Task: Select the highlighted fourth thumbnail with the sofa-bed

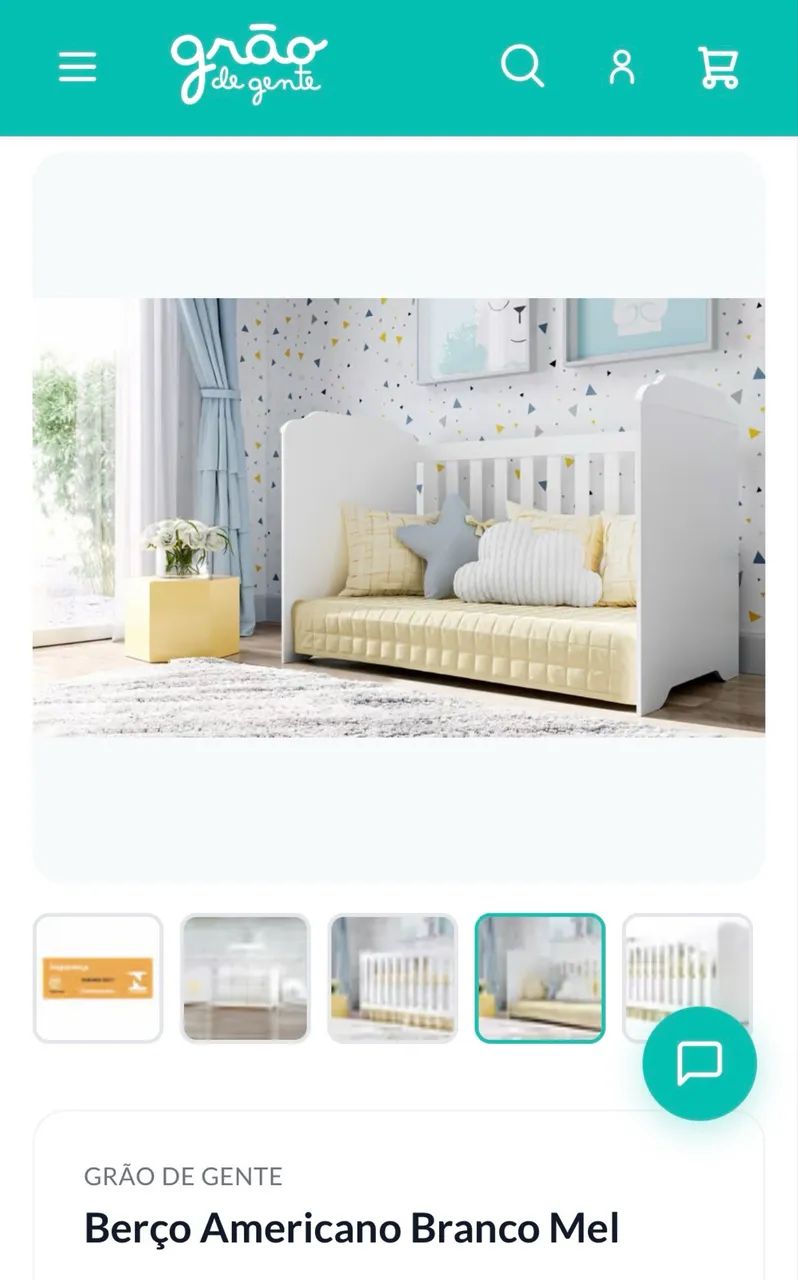Action: (x=540, y=978)
